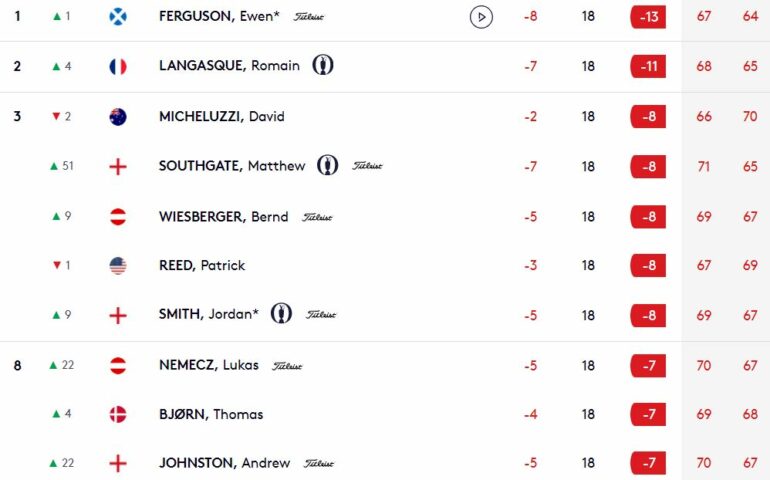View Andrew Johnston's scorecard
The height and width of the screenshot is (480, 770).
pos(224,463)
